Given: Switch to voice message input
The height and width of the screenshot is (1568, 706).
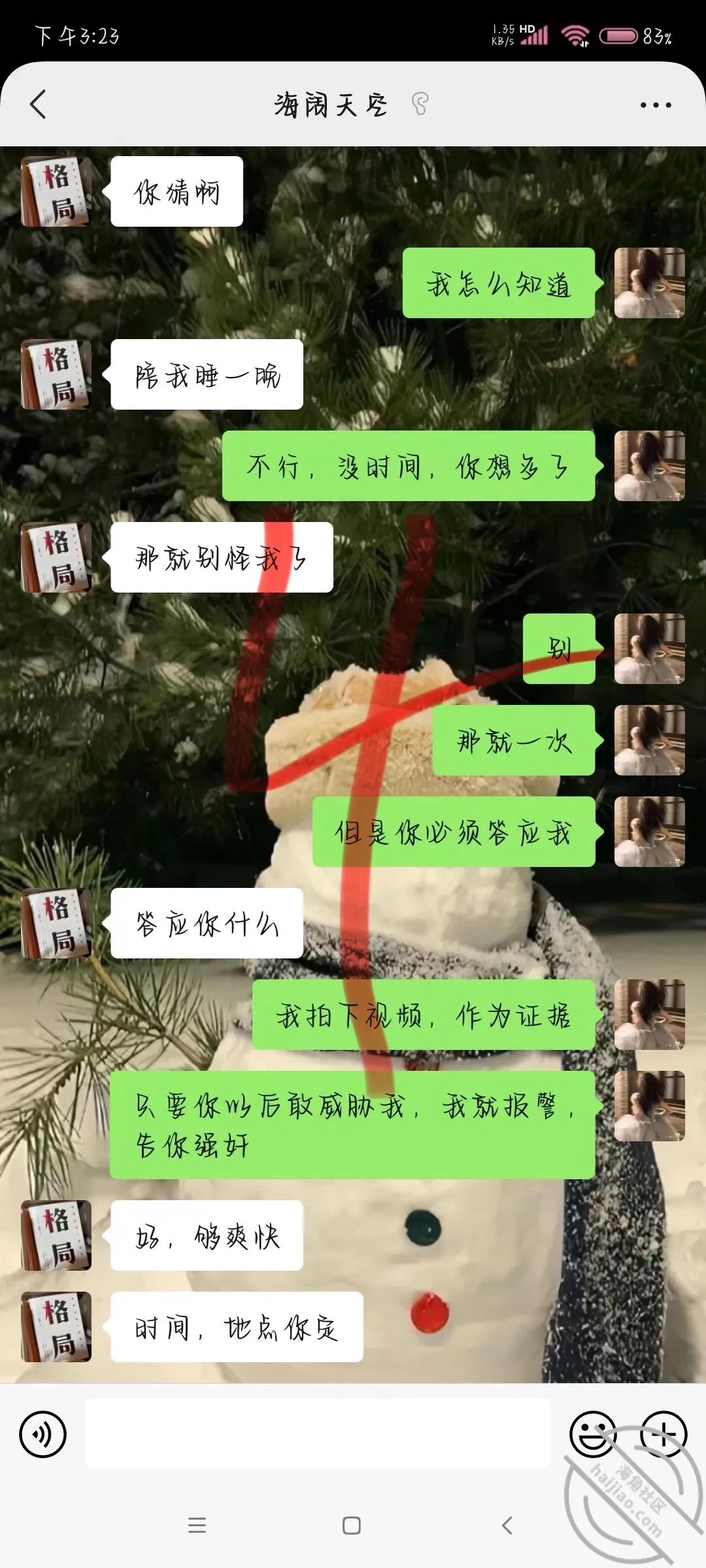Looking at the screenshot, I should pos(43,1435).
